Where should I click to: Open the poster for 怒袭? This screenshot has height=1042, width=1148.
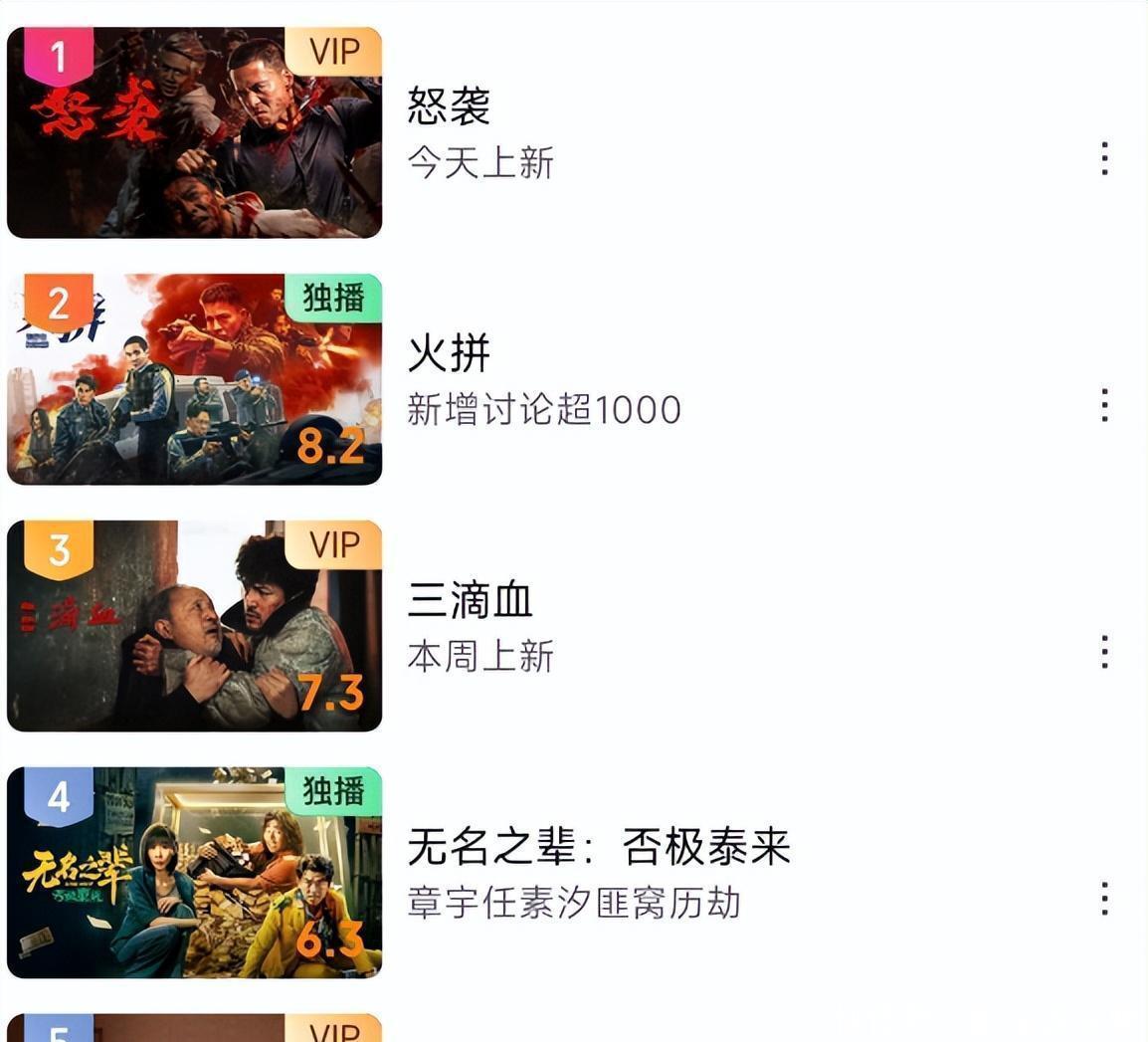click(194, 132)
